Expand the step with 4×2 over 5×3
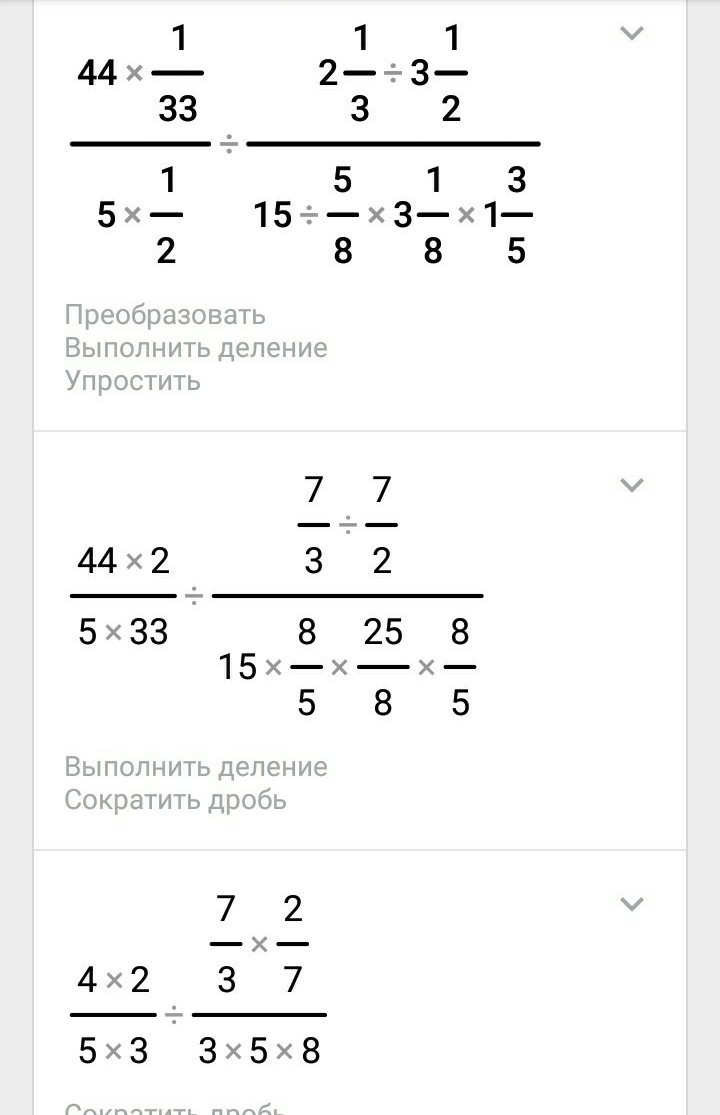Image resolution: width=720 pixels, height=1115 pixels. tap(632, 904)
